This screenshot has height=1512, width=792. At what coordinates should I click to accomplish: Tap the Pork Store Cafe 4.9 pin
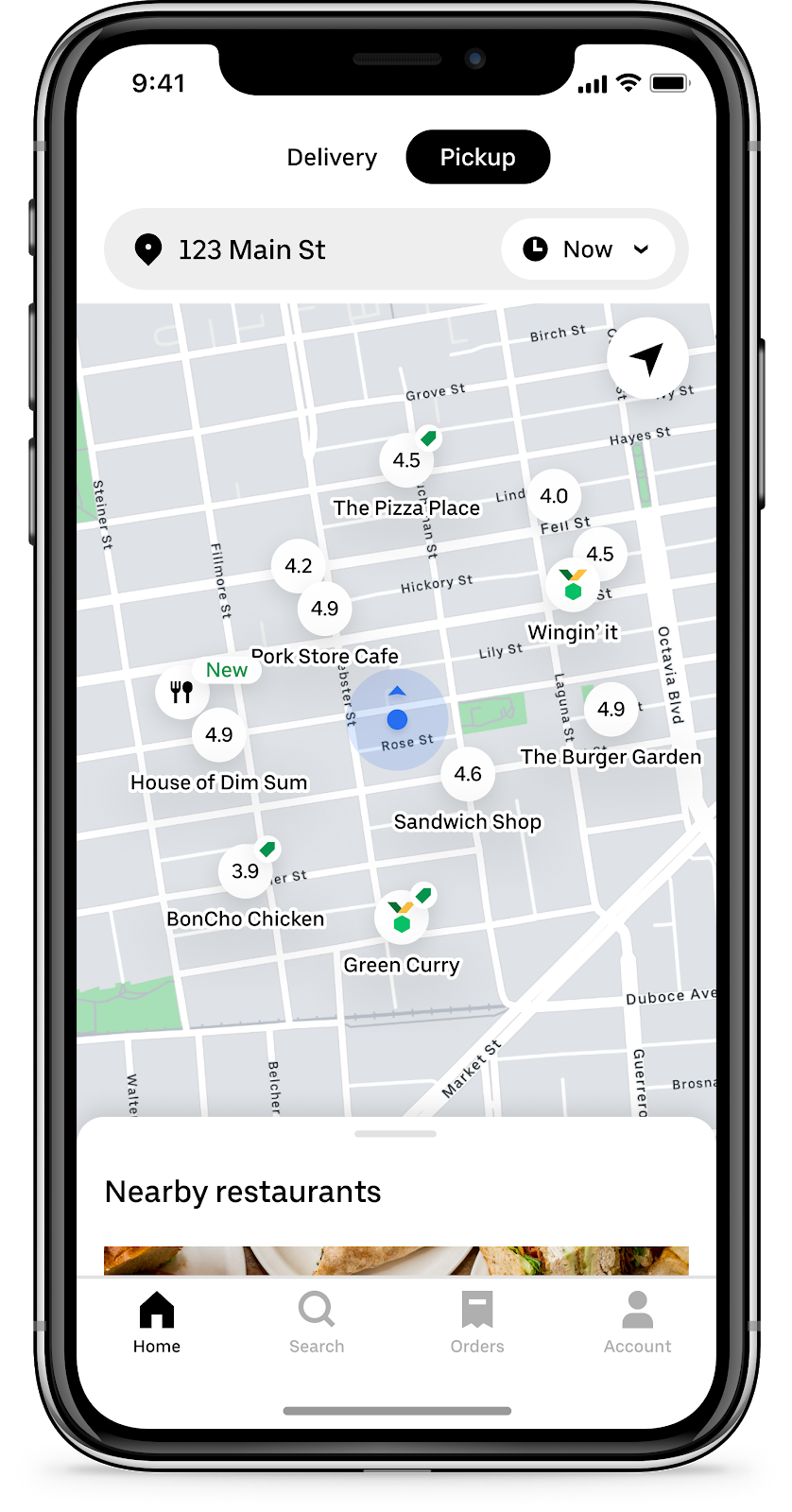(x=324, y=609)
